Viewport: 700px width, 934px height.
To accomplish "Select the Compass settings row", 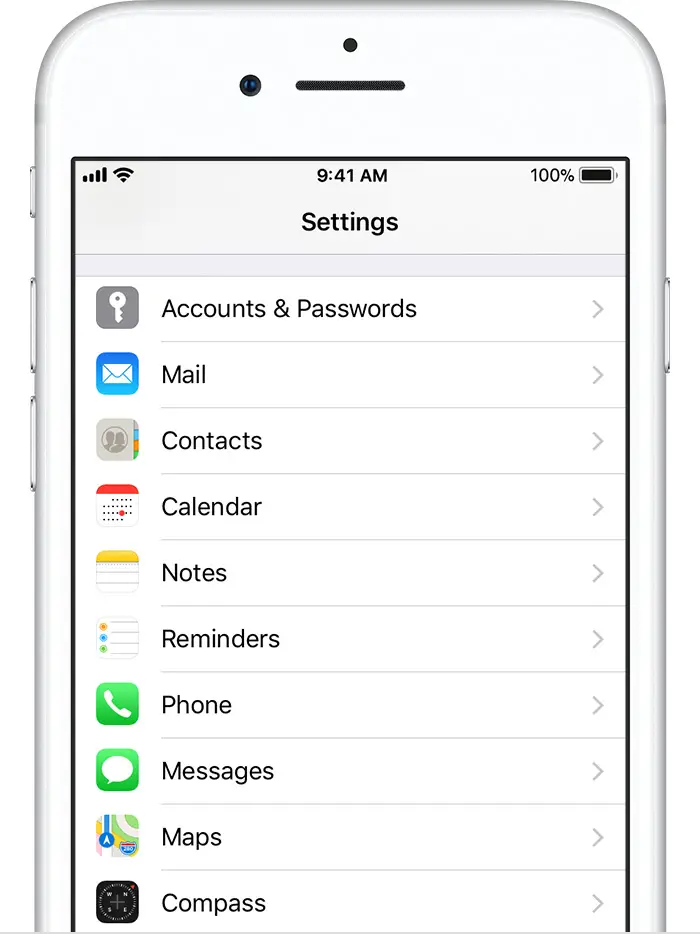I will [213, 903].
